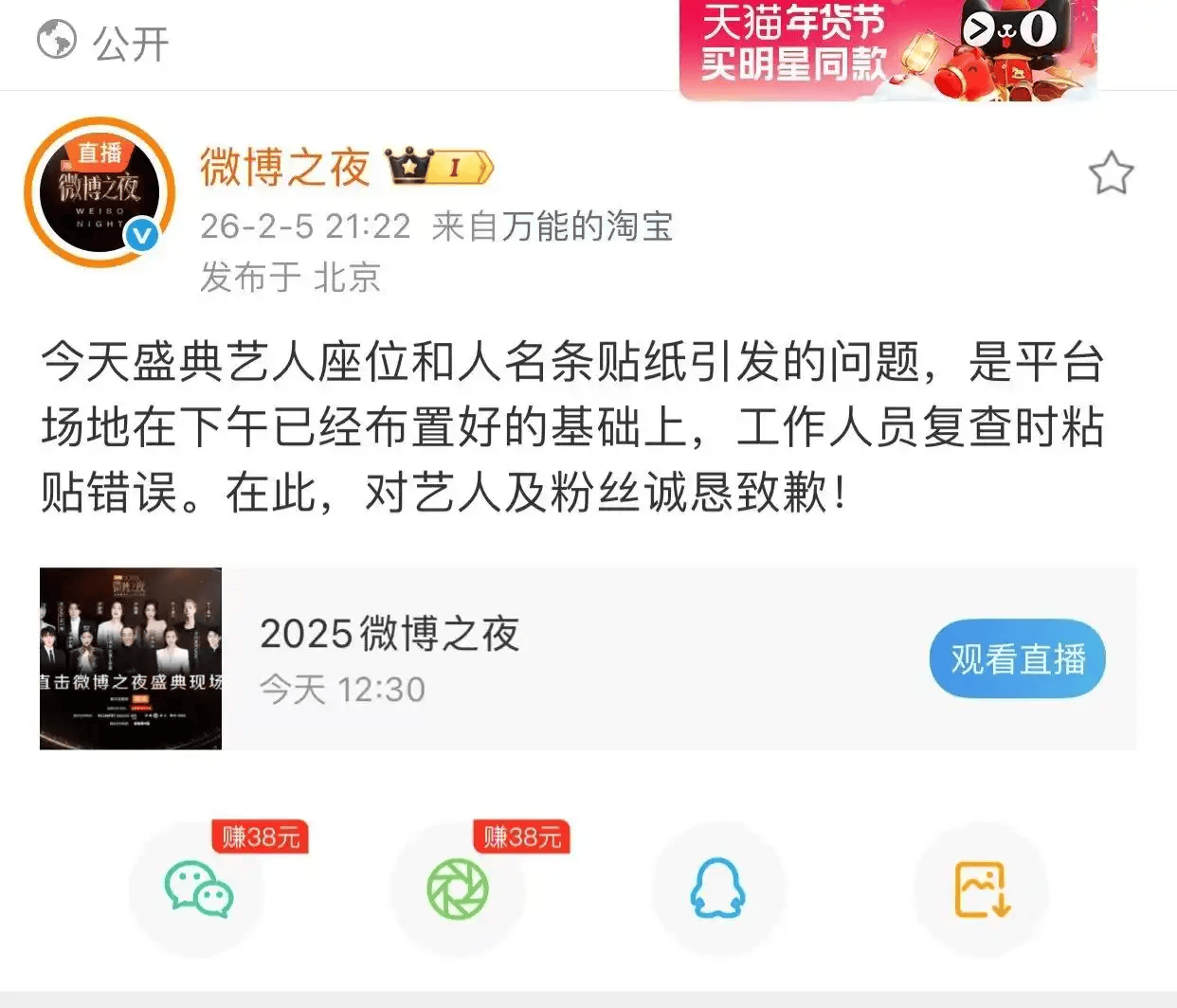Image resolution: width=1177 pixels, height=1008 pixels.
Task: Open the 微博之夜 account name
Action: pyautogui.click(x=284, y=169)
